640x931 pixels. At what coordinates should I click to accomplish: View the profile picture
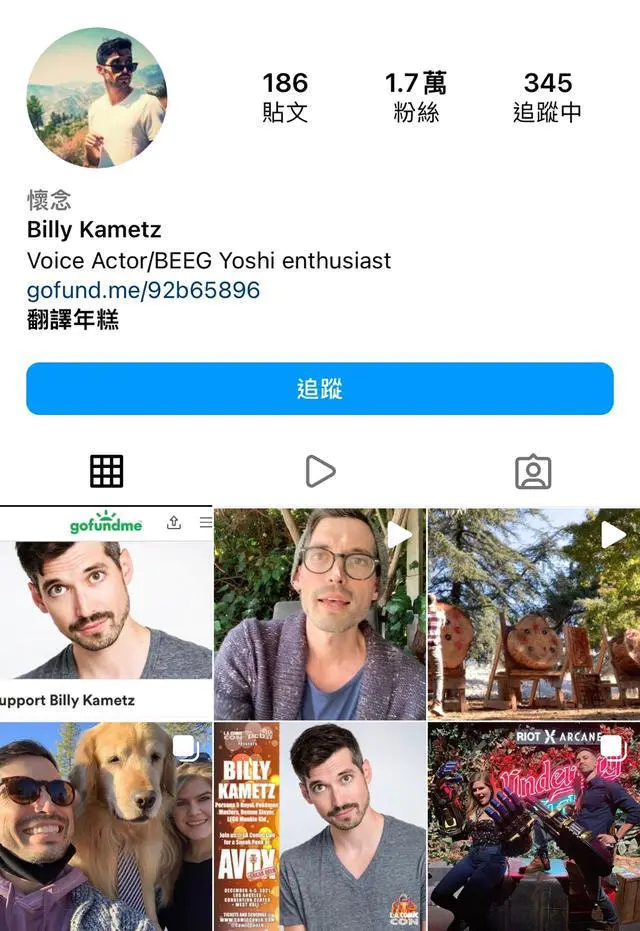coord(96,97)
